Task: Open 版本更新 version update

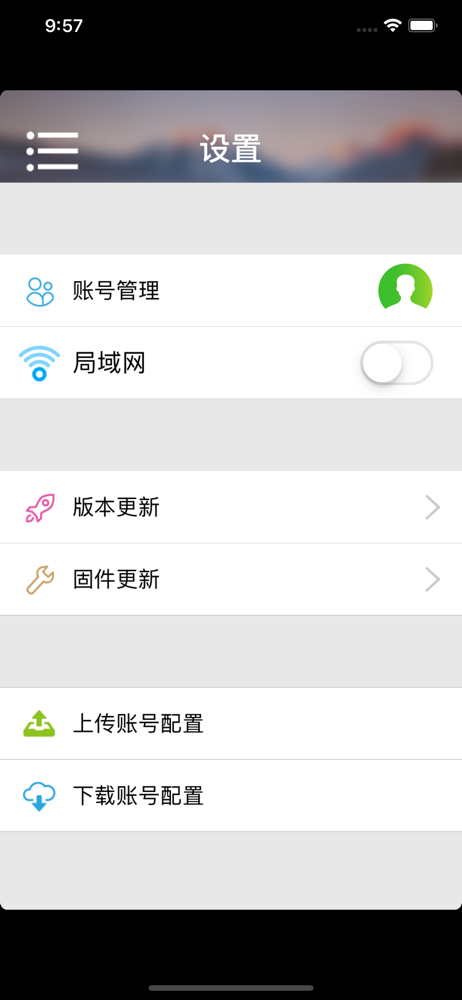Action: [231, 508]
